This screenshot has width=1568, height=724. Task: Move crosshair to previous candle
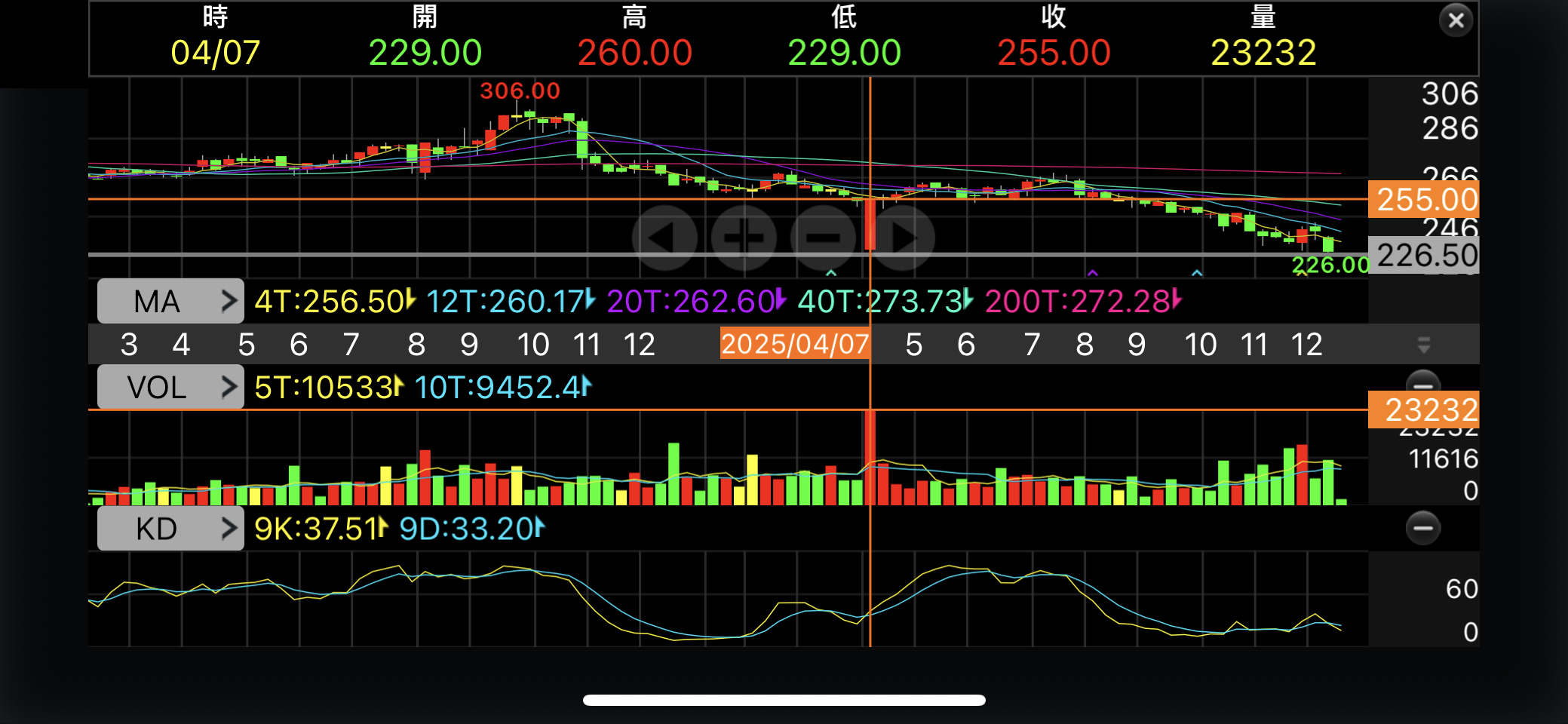tap(664, 238)
